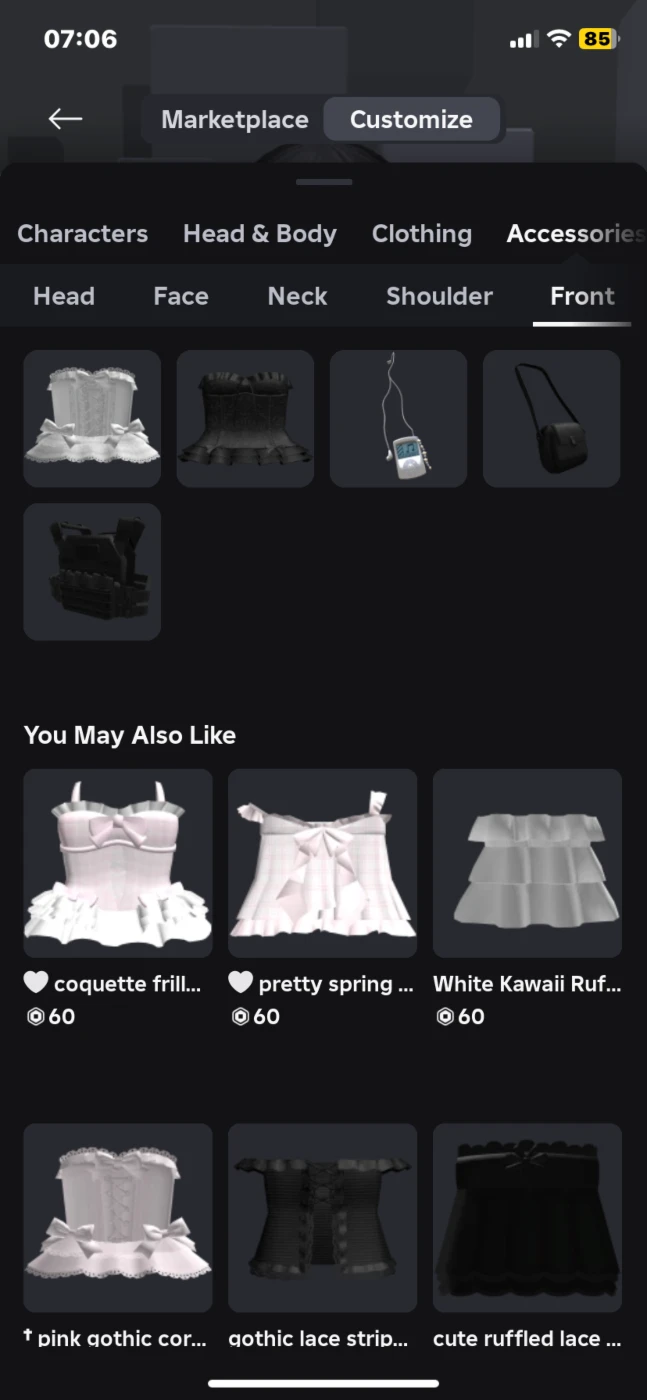Switch to the Marketplace segment
The width and height of the screenshot is (647, 1400).
click(235, 120)
